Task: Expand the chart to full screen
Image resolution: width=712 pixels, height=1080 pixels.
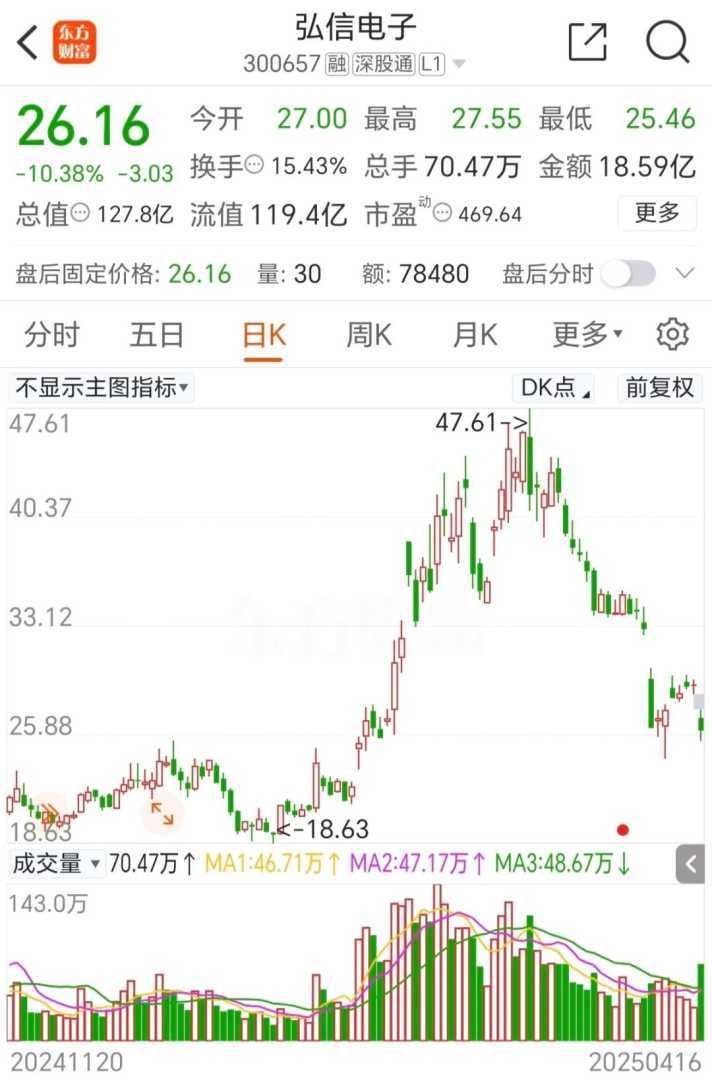Action: click(x=162, y=813)
